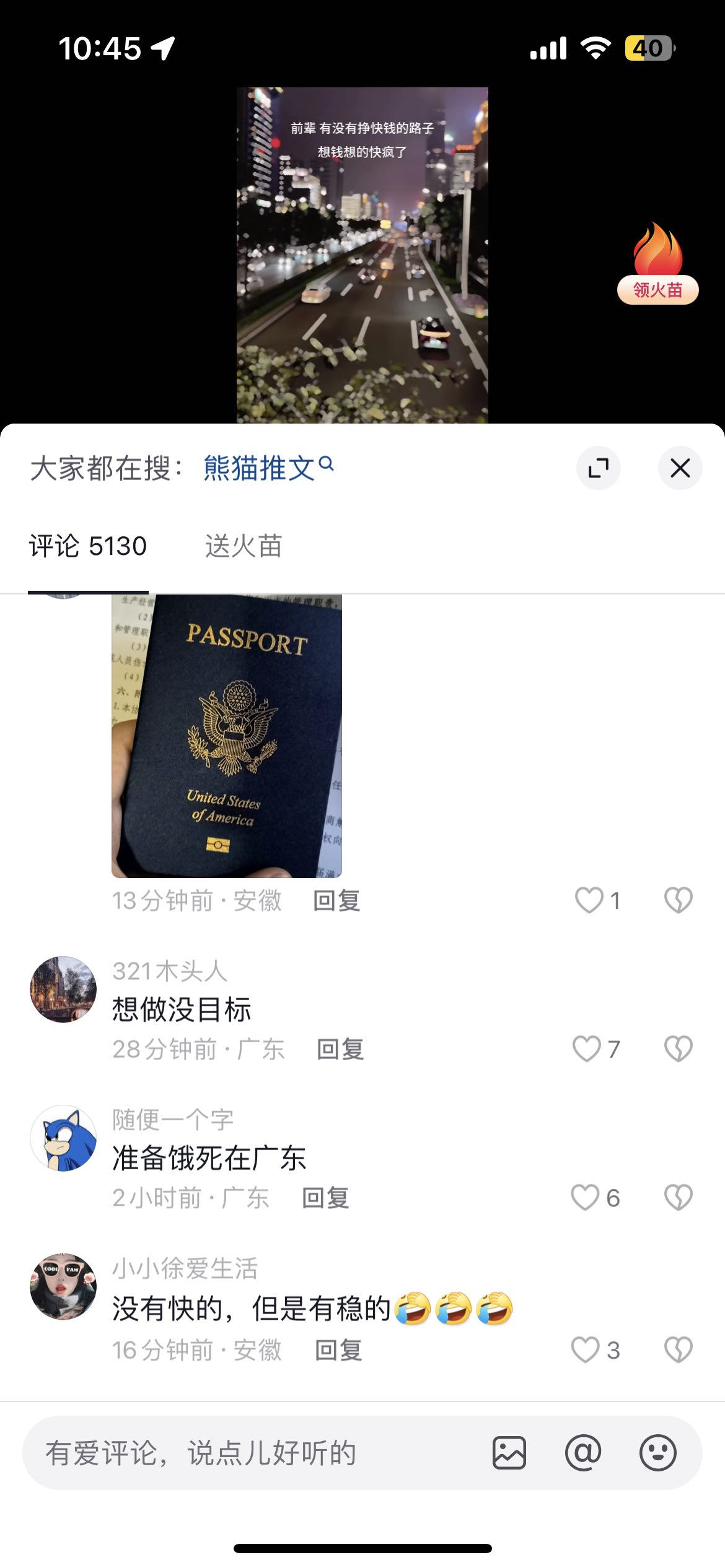Reply to 321木头人's comment
The image size is (725, 1568).
click(340, 1049)
